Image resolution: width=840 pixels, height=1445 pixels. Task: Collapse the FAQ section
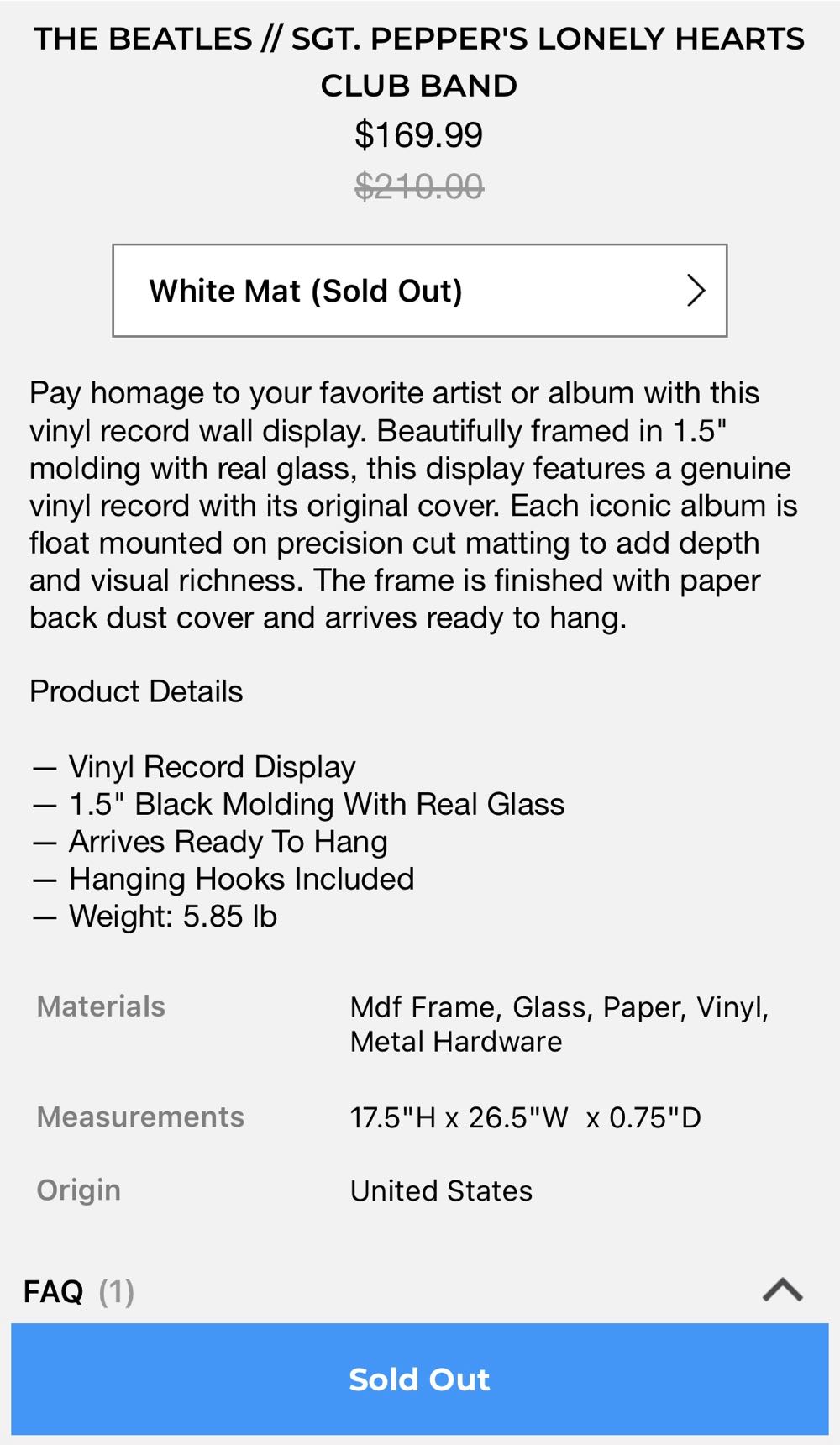781,1290
